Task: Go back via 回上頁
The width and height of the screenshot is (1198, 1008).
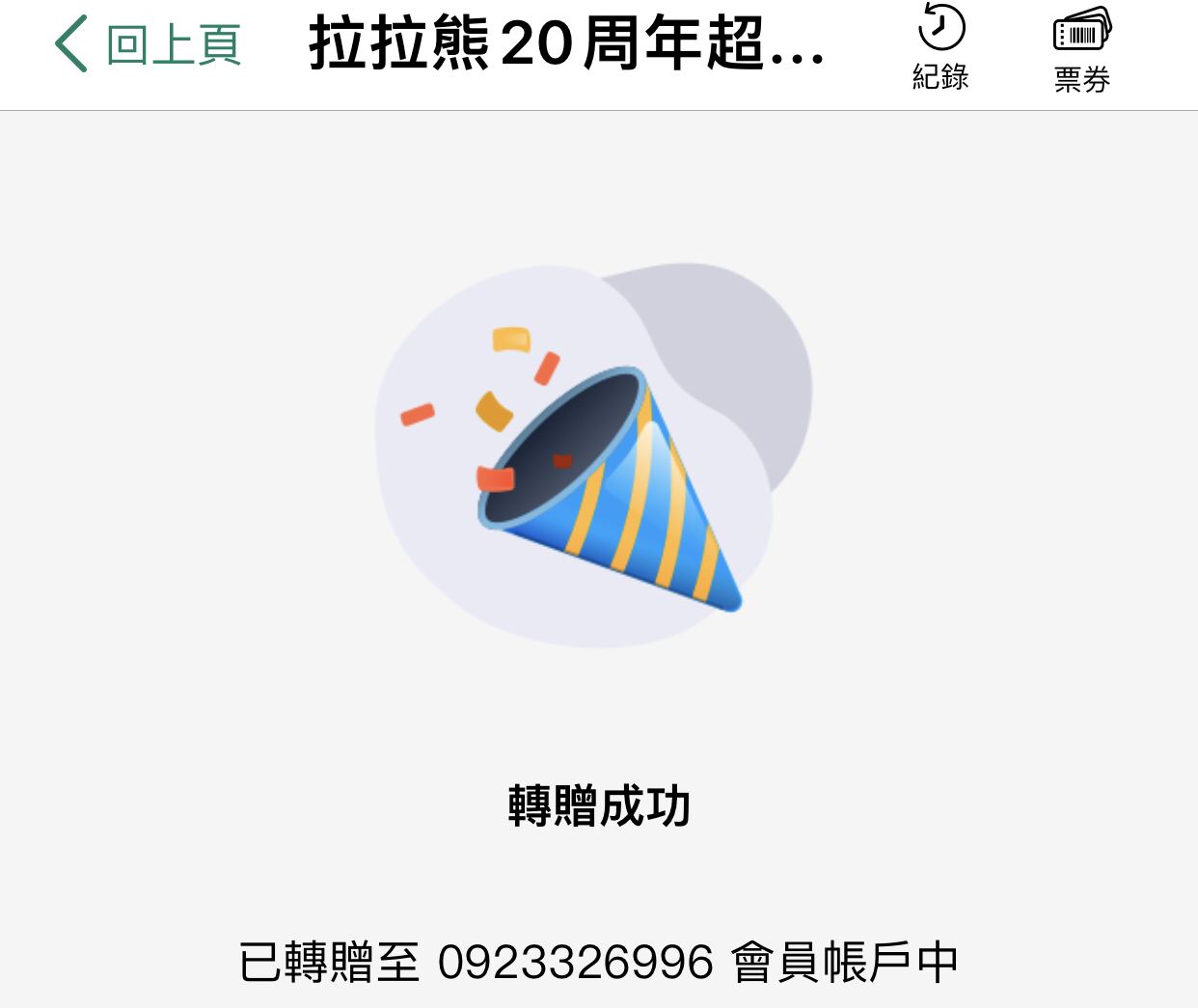Action: (149, 45)
